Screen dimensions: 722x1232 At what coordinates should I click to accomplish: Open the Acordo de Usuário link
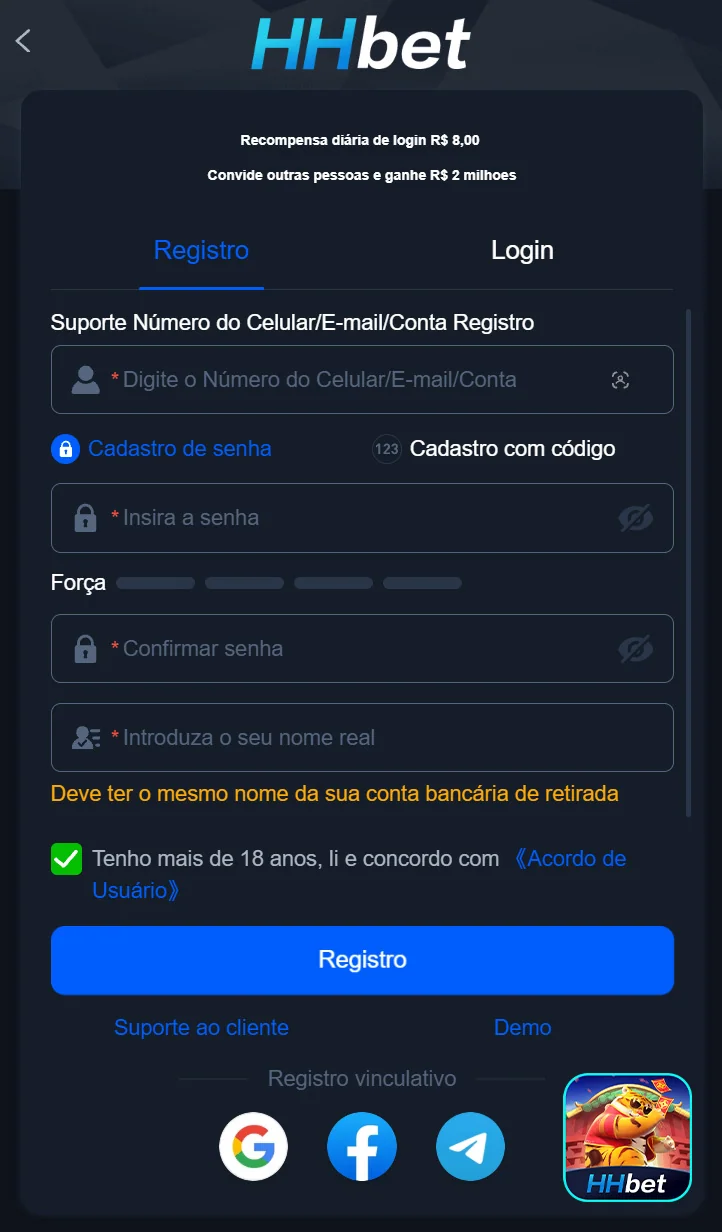tap(571, 858)
